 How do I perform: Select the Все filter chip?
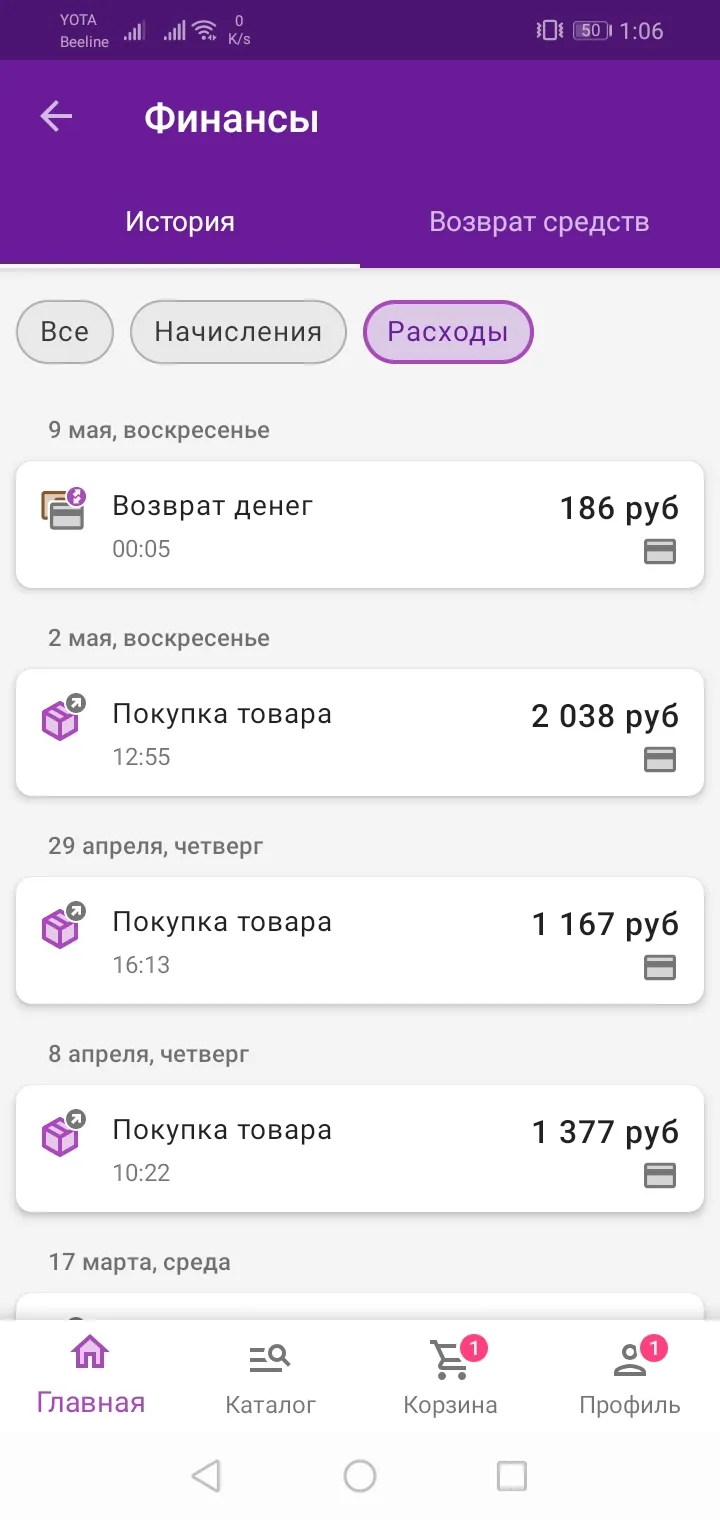[65, 332]
